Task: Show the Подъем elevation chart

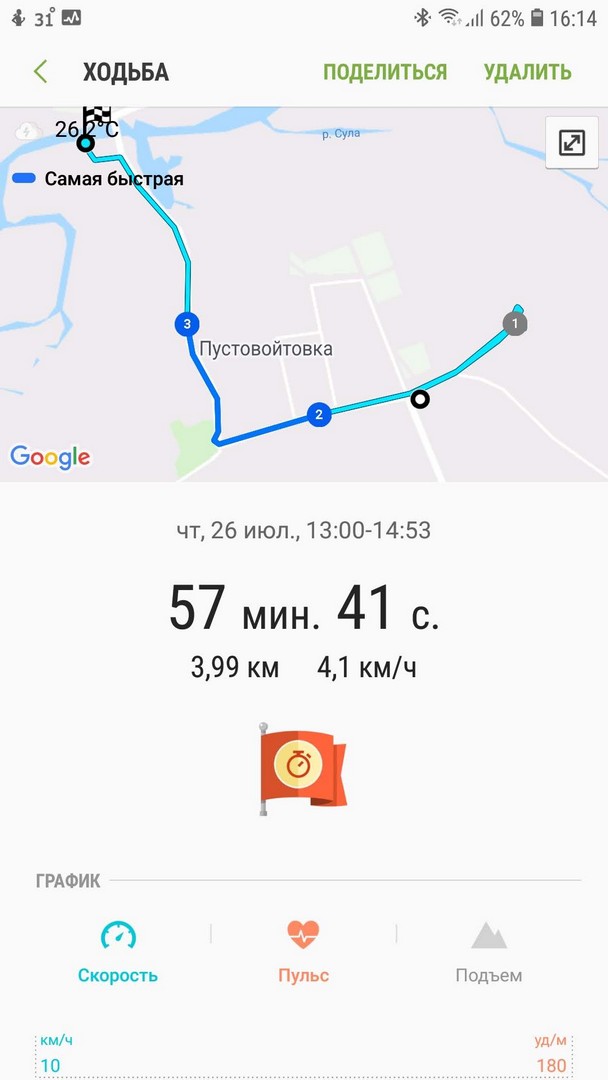Action: point(488,951)
